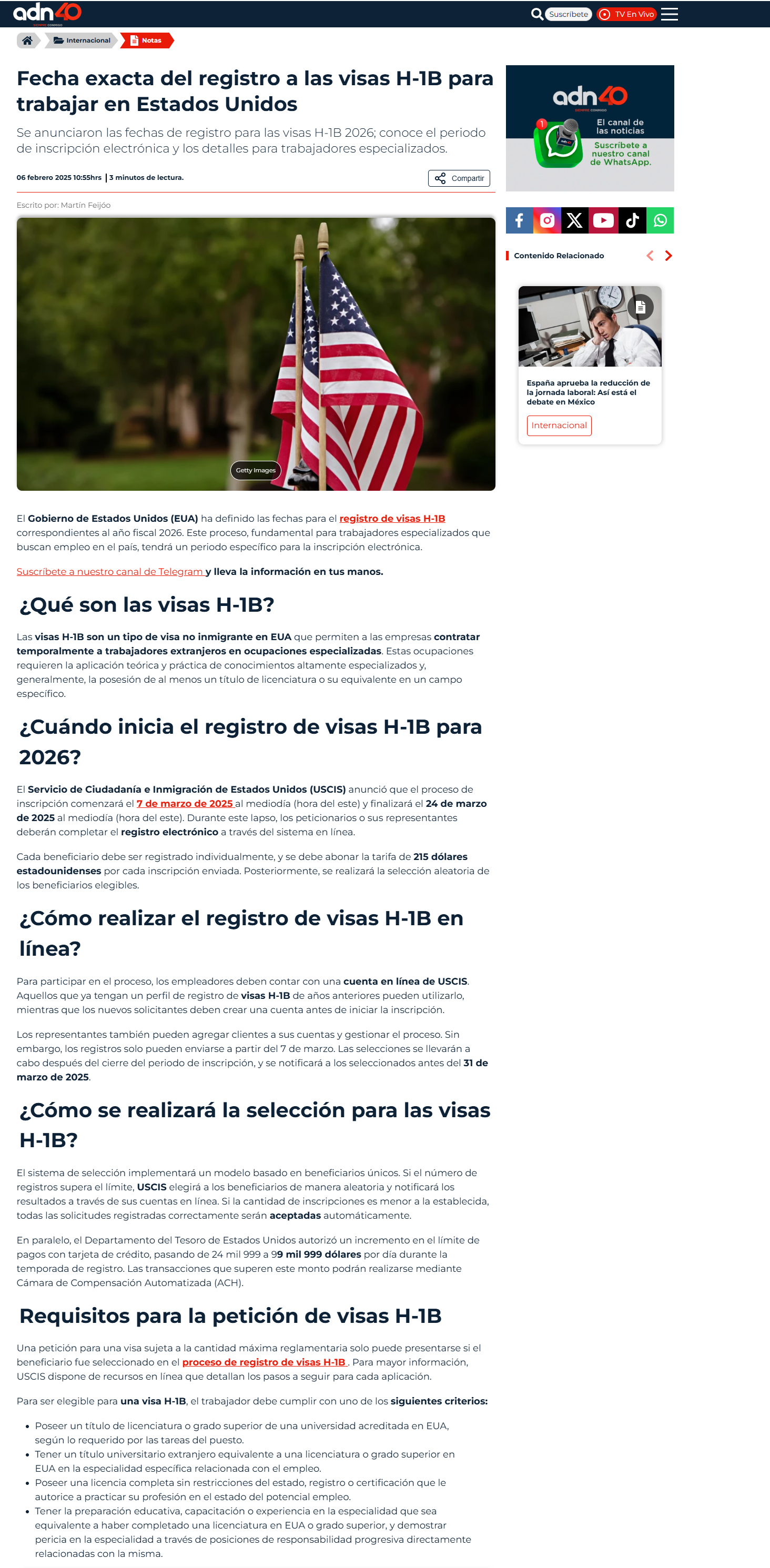Viewport: 770px width, 1568px height.
Task: Open TV En Vivo
Action: click(627, 14)
